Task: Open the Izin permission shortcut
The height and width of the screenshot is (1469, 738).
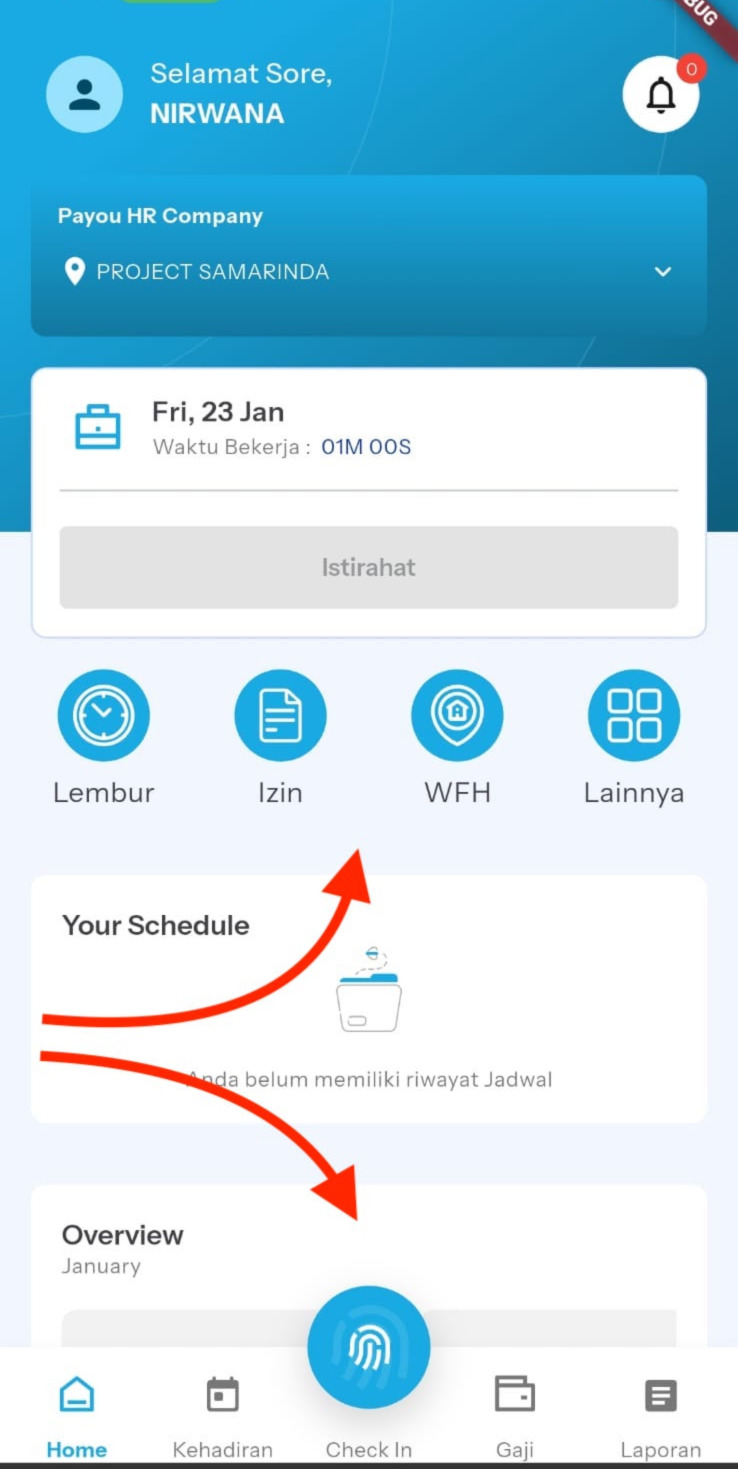Action: coord(280,716)
